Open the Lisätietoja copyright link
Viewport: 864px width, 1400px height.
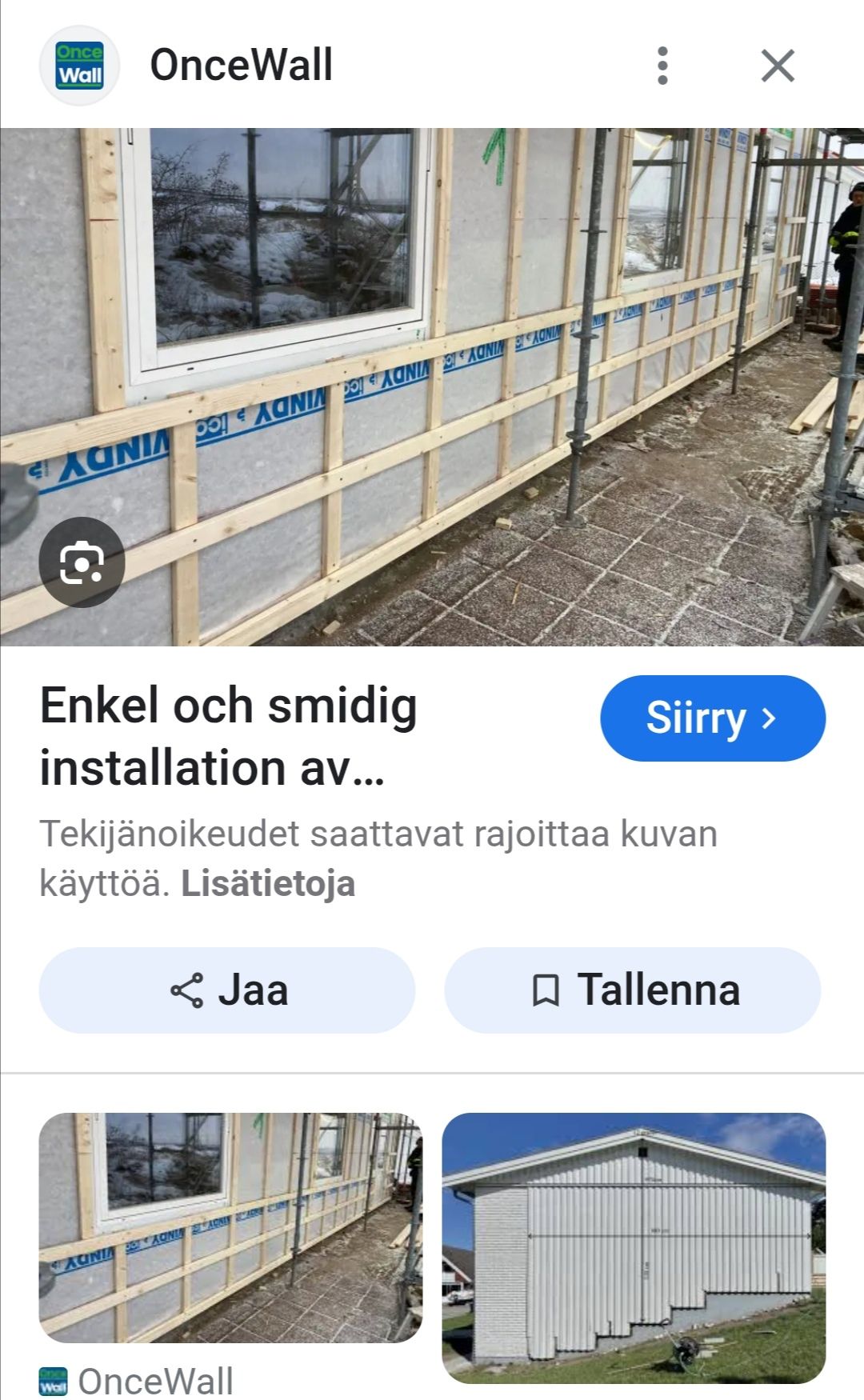click(x=268, y=884)
